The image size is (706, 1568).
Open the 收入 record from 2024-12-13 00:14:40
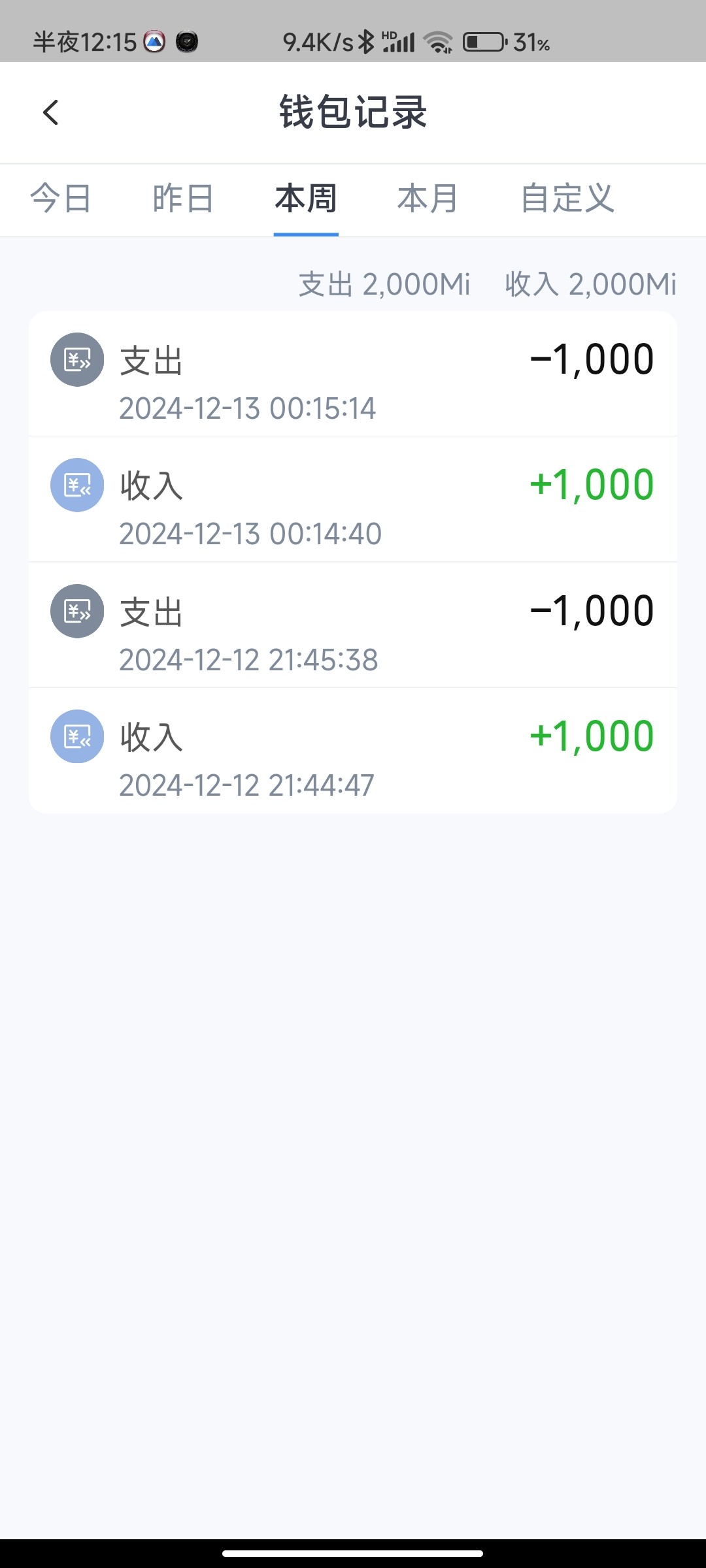tap(353, 500)
